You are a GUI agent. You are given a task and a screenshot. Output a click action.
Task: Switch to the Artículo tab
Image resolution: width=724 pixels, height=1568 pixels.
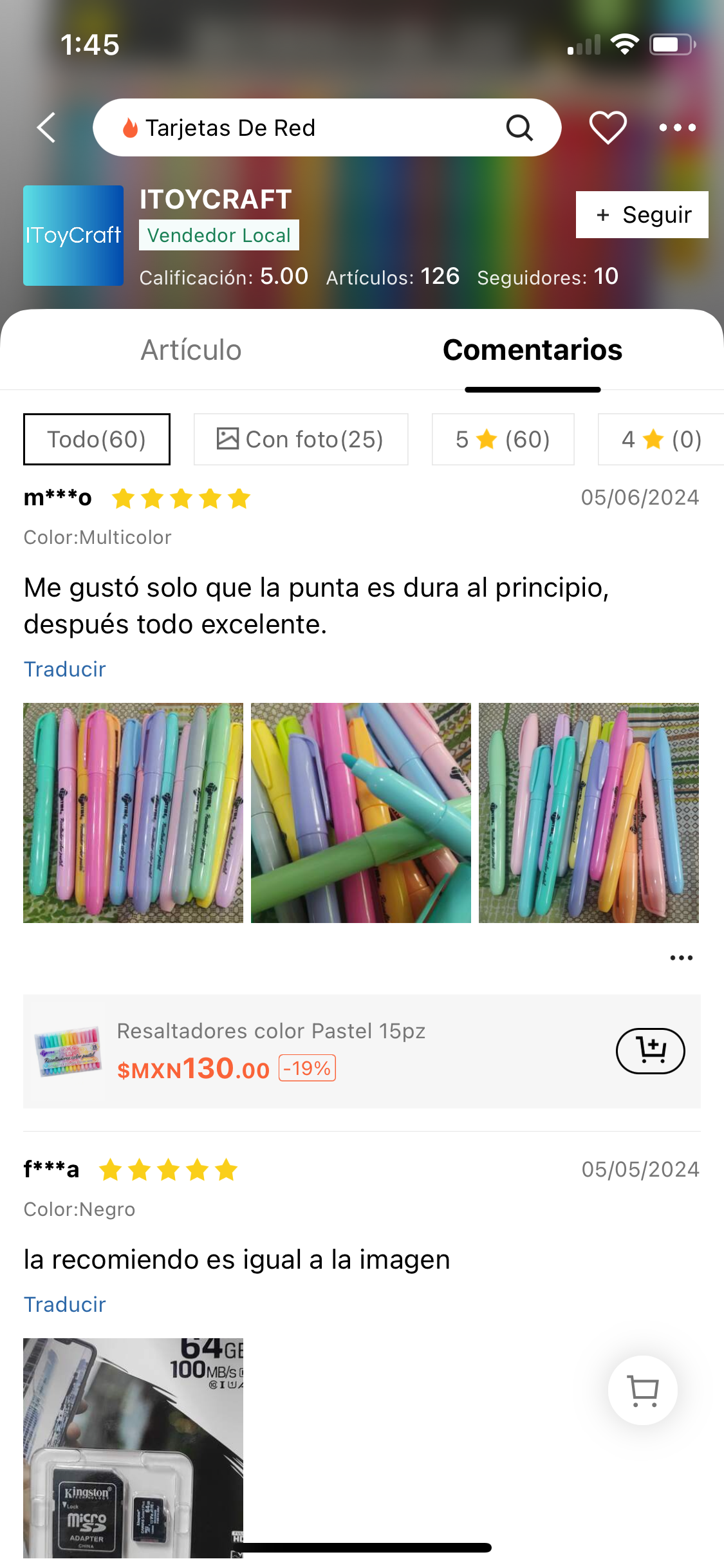pyautogui.click(x=191, y=350)
